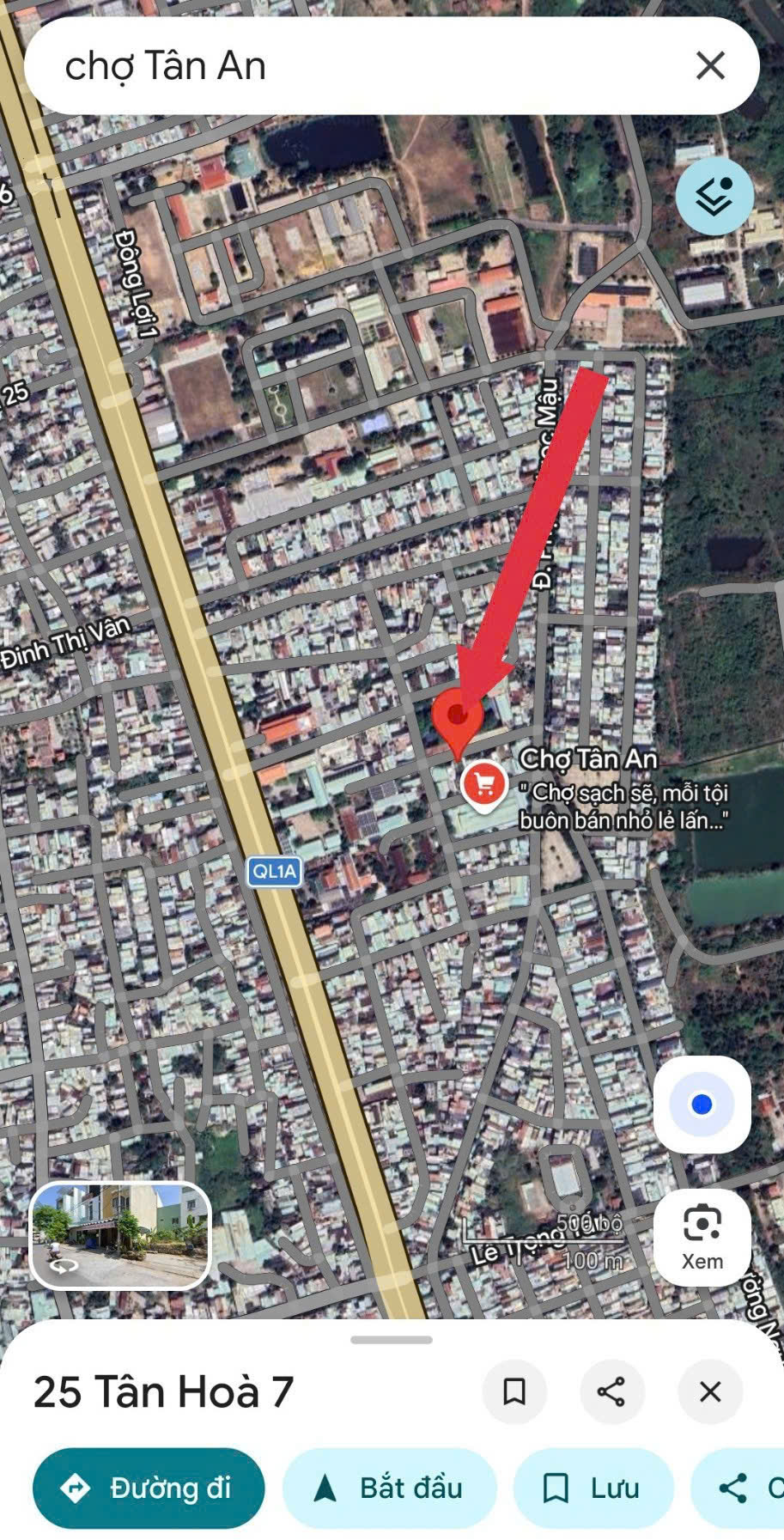Center map on my location

tap(702, 1105)
